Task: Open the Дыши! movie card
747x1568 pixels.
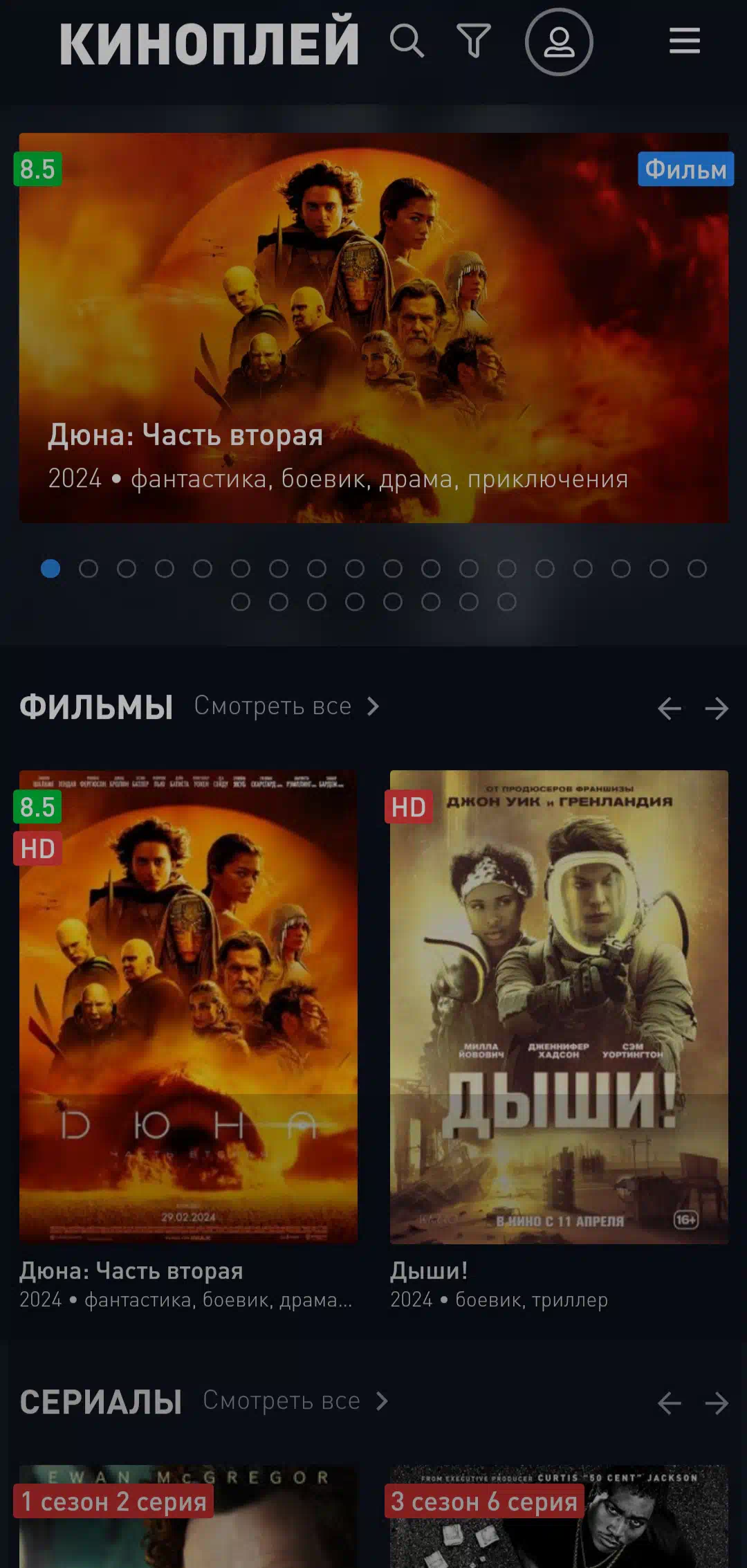Action: (559, 1041)
